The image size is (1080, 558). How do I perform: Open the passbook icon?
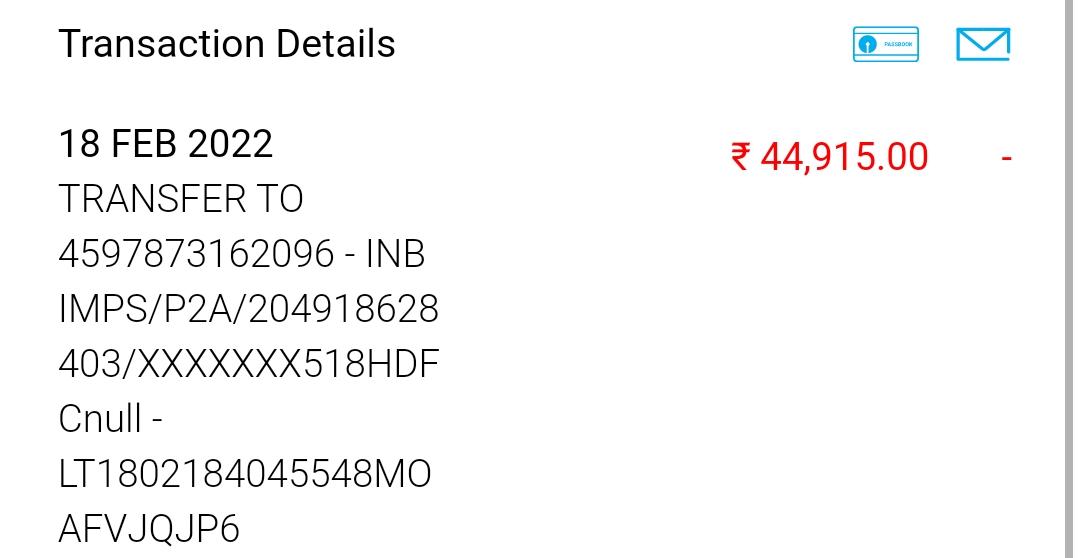click(x=885, y=44)
